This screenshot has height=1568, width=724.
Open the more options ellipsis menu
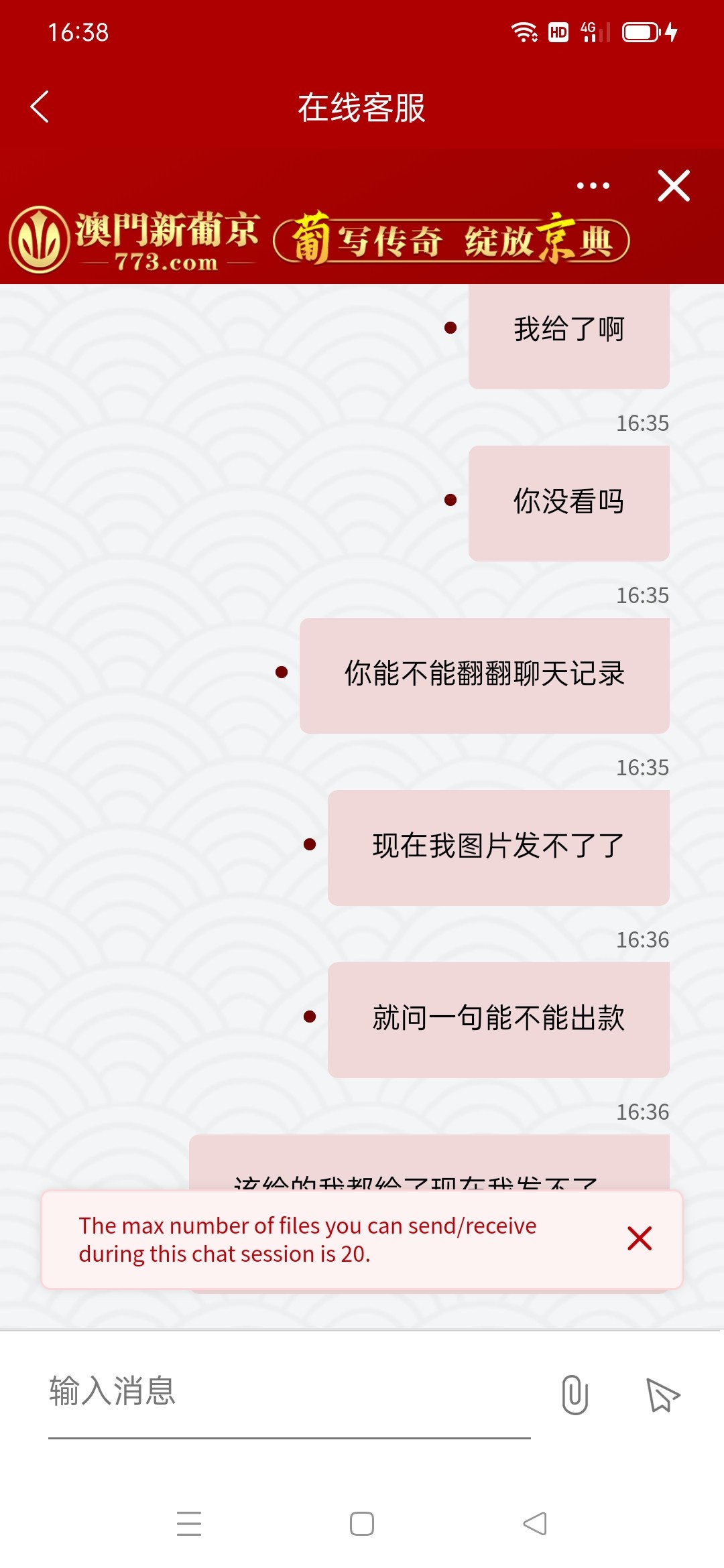(x=594, y=186)
